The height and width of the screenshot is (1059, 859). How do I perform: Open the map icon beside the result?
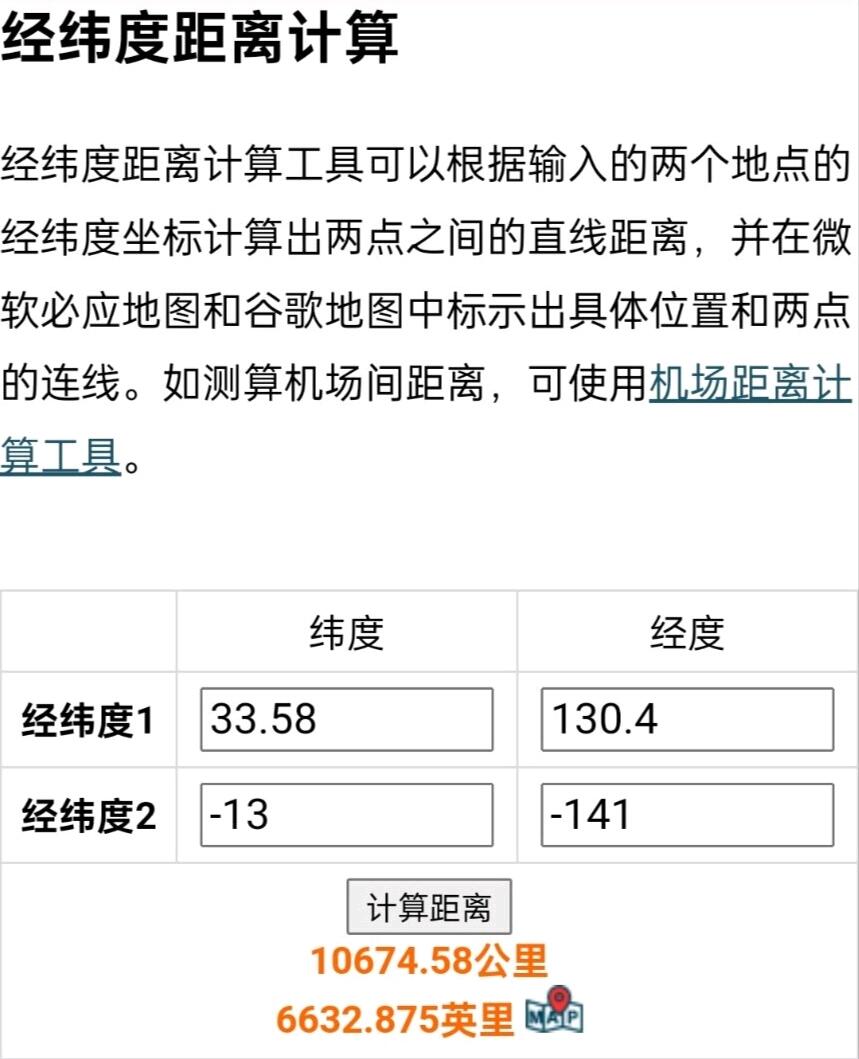(554, 1011)
